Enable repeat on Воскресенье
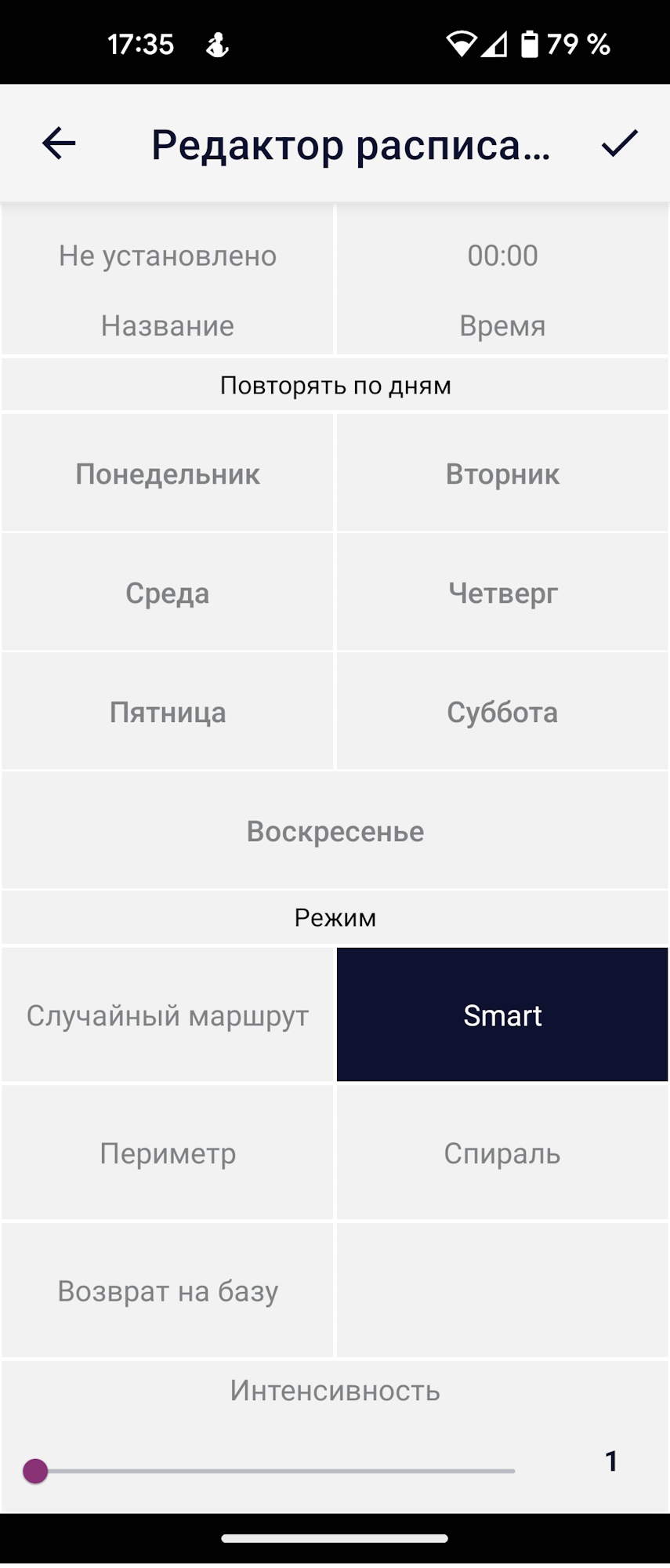This screenshot has height=1568, width=670. [x=335, y=832]
